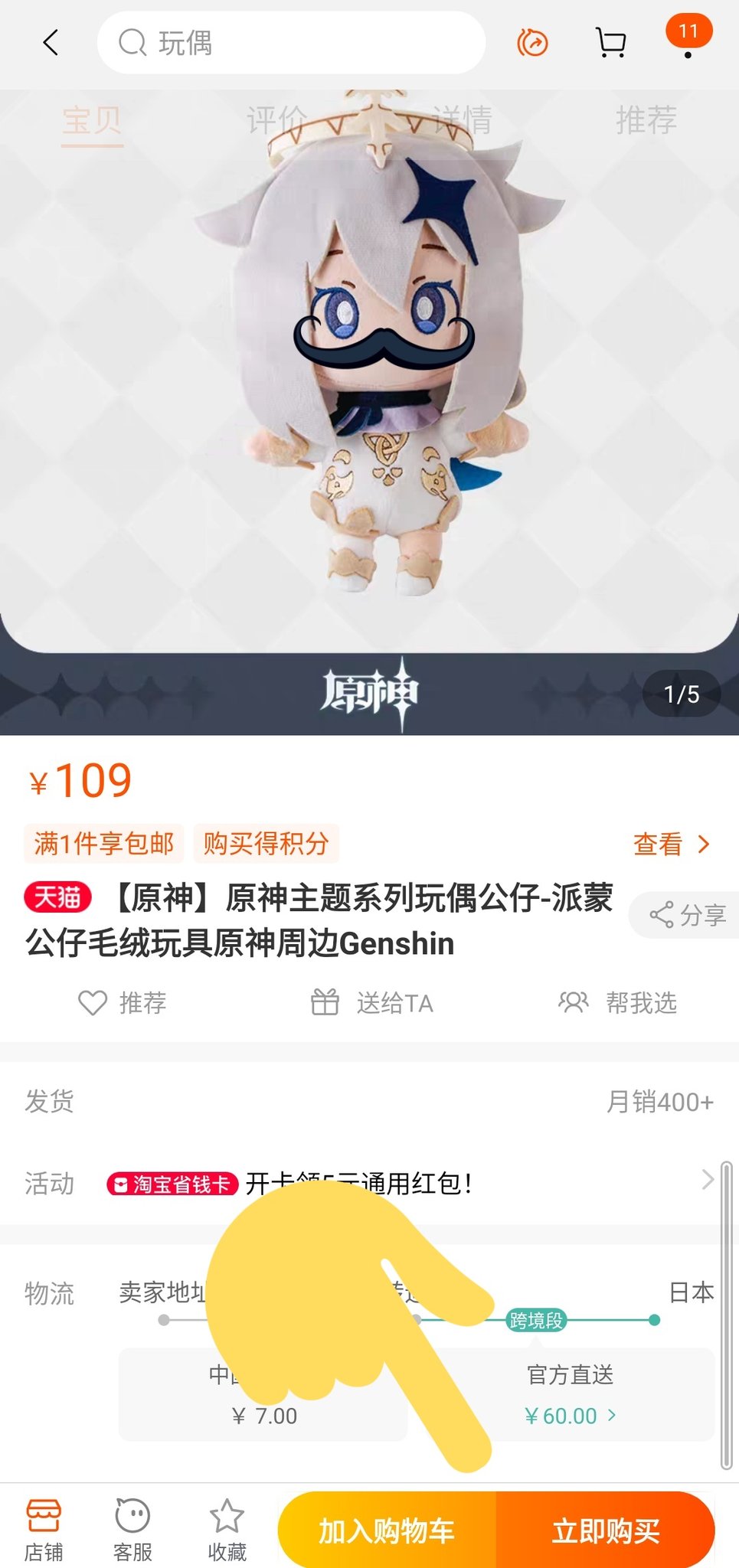Switch to the 评价 tab

click(276, 120)
